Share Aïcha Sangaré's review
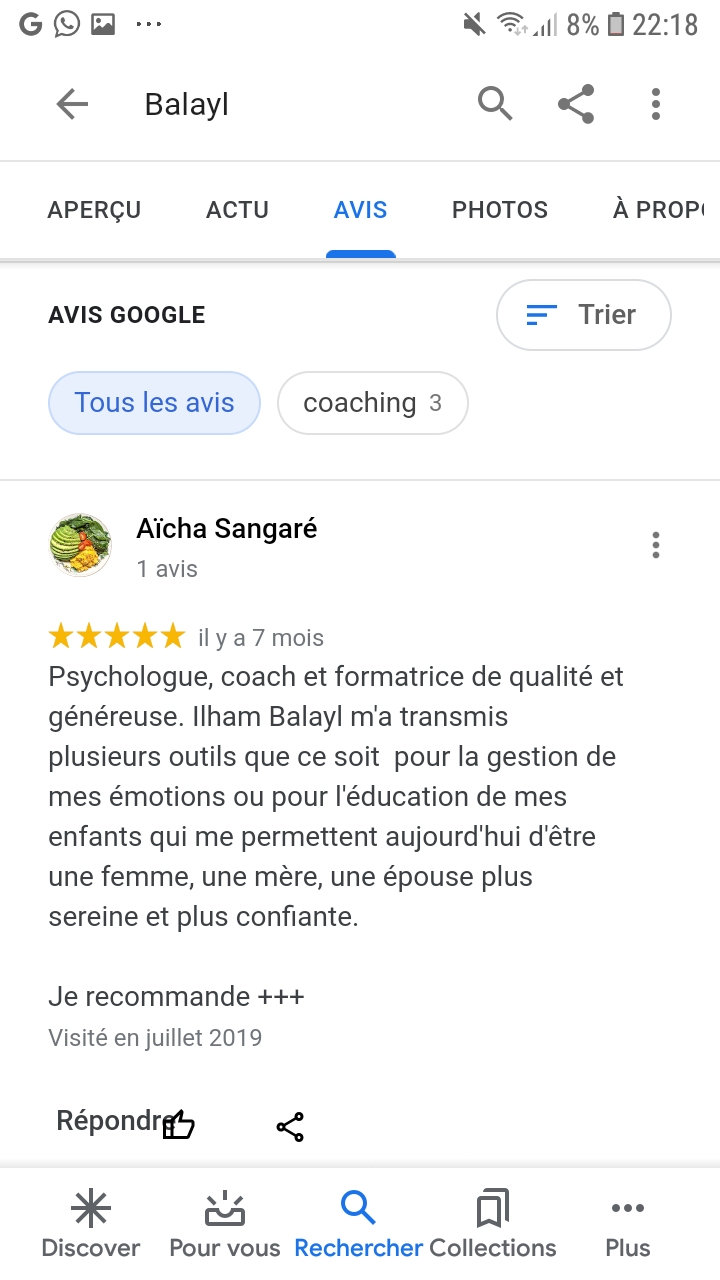Image resolution: width=720 pixels, height=1280 pixels. (290, 1127)
